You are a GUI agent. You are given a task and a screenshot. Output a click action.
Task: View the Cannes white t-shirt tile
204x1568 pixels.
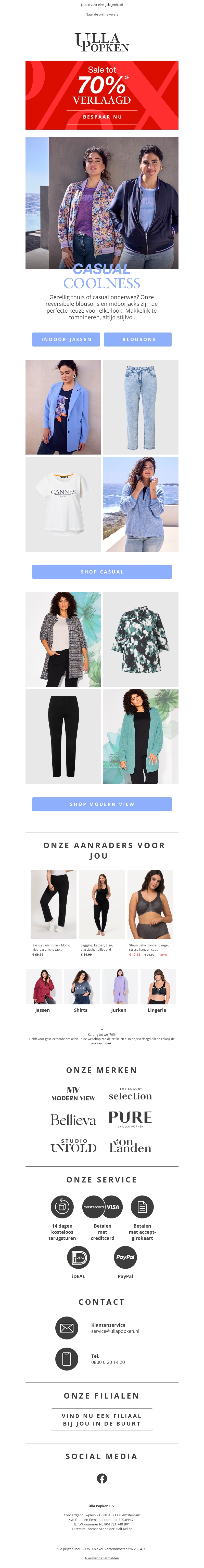point(63,504)
